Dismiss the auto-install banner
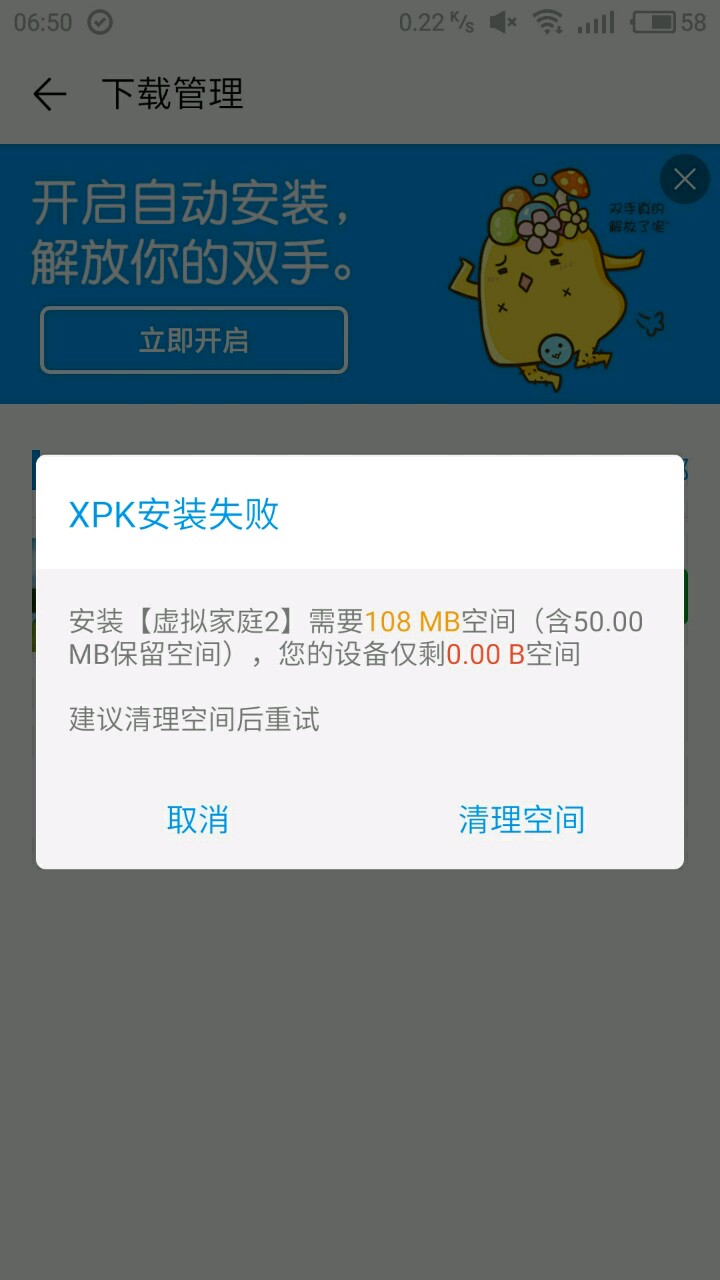720x1280 pixels. click(x=685, y=180)
